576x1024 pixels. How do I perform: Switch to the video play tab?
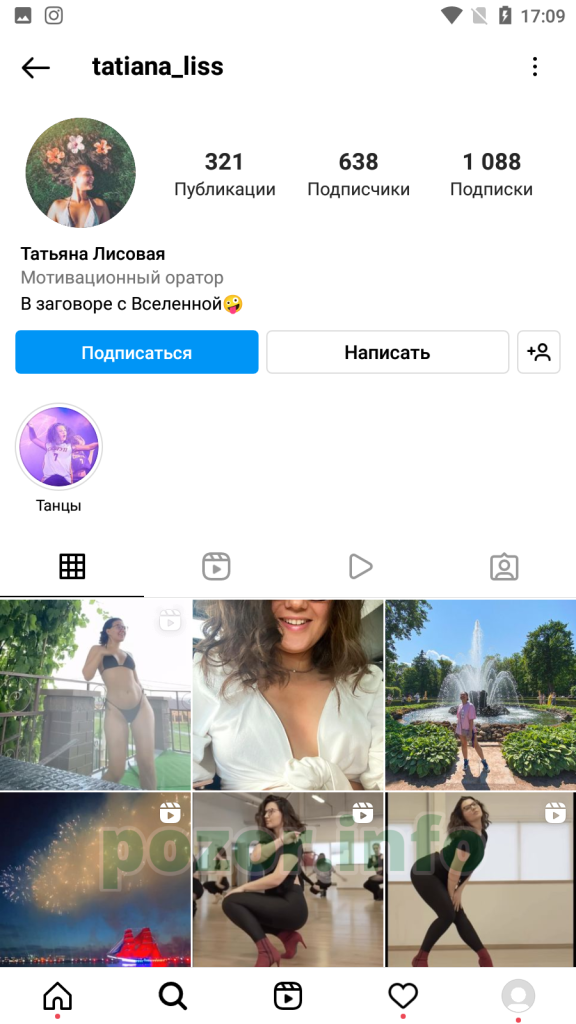(x=360, y=566)
